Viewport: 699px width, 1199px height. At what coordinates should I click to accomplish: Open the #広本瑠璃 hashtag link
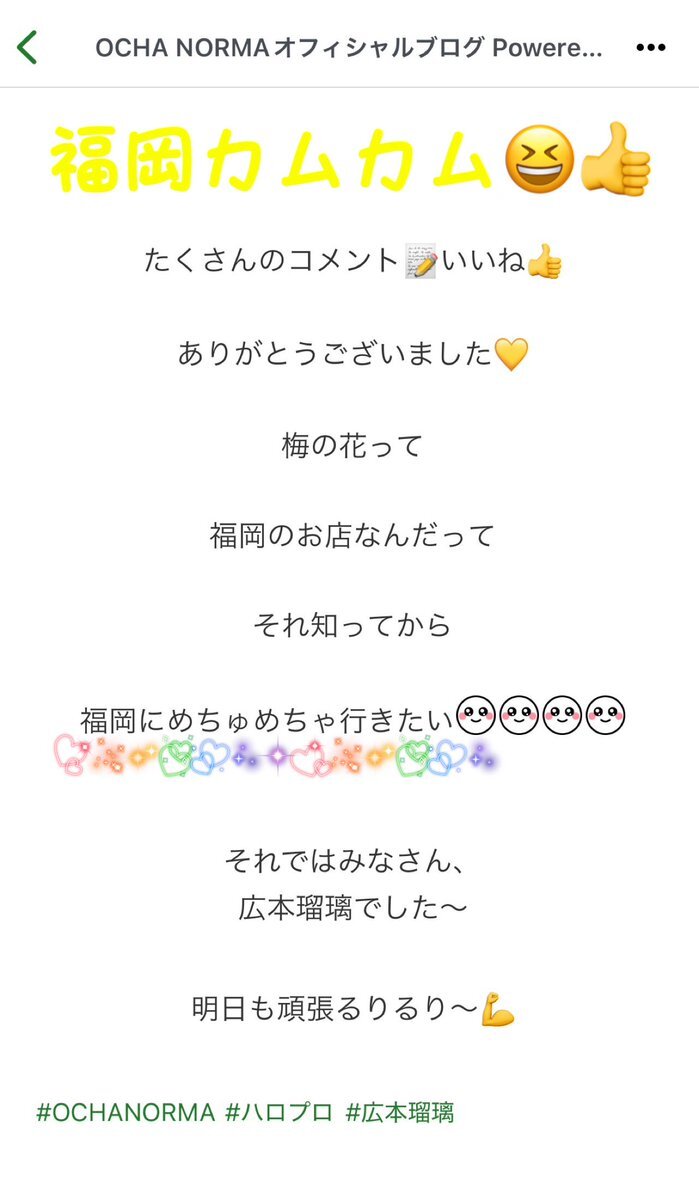tap(400, 1112)
